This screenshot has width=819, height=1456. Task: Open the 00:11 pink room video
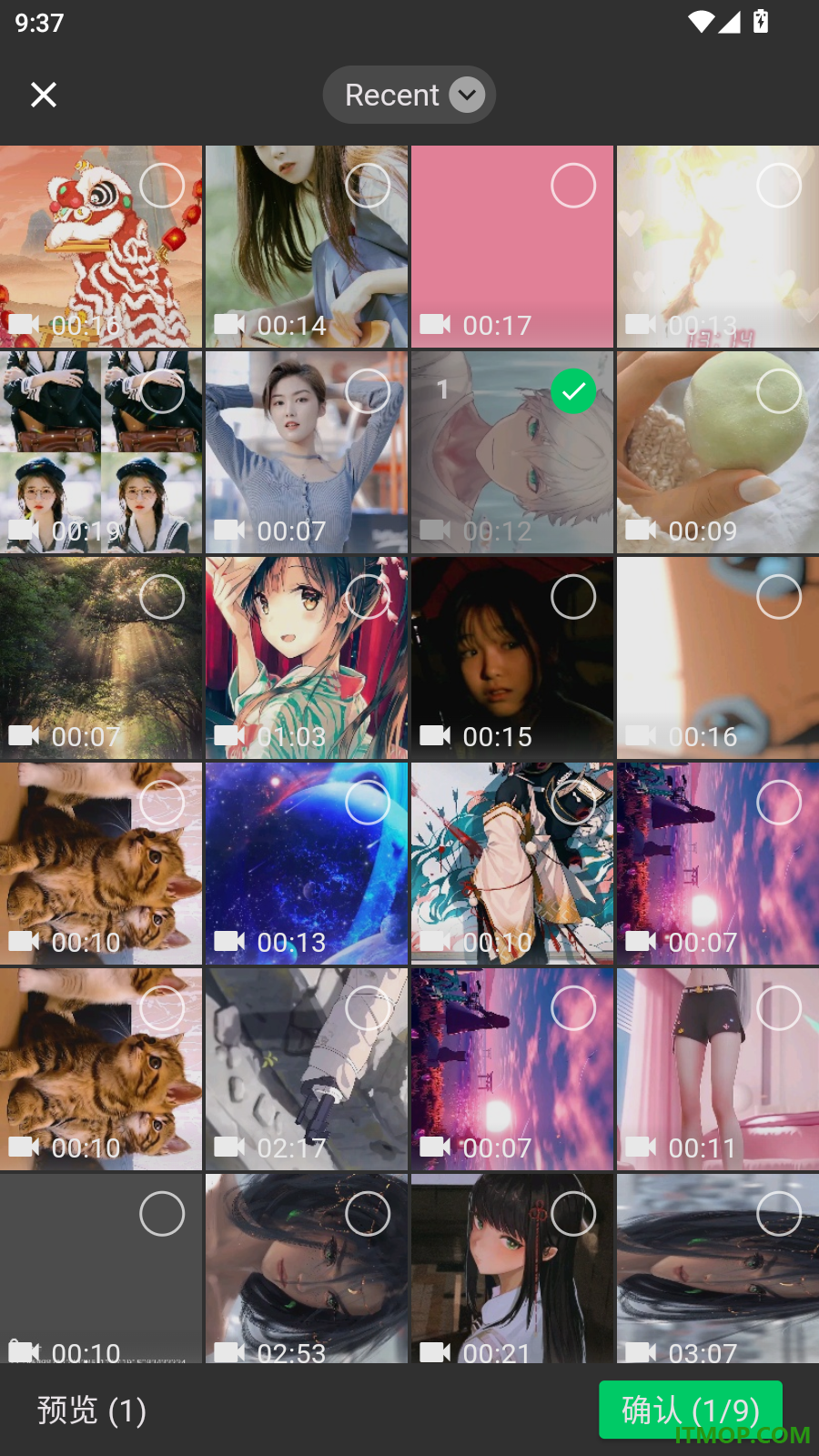click(x=718, y=1069)
